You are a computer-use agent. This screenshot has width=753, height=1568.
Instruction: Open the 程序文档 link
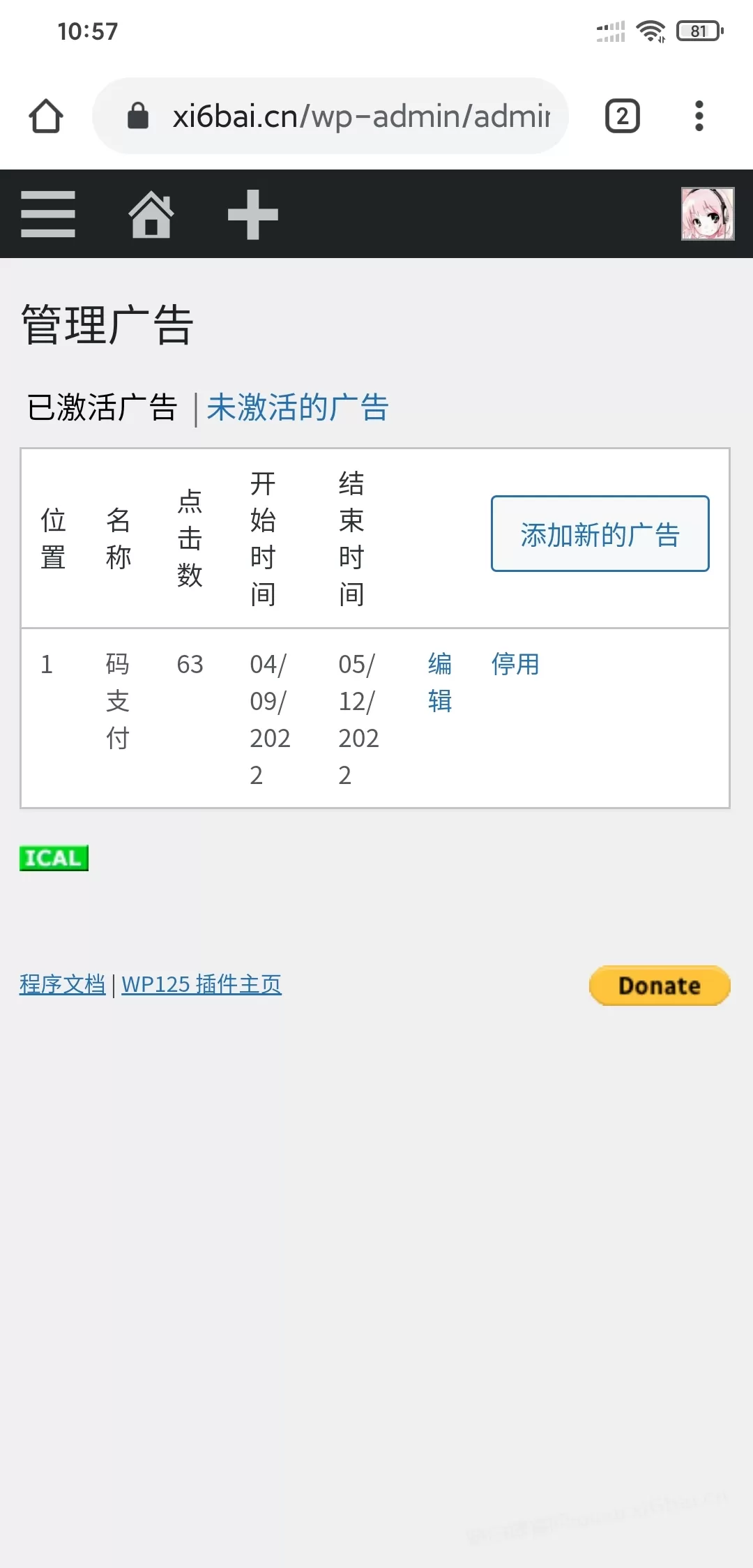click(62, 984)
